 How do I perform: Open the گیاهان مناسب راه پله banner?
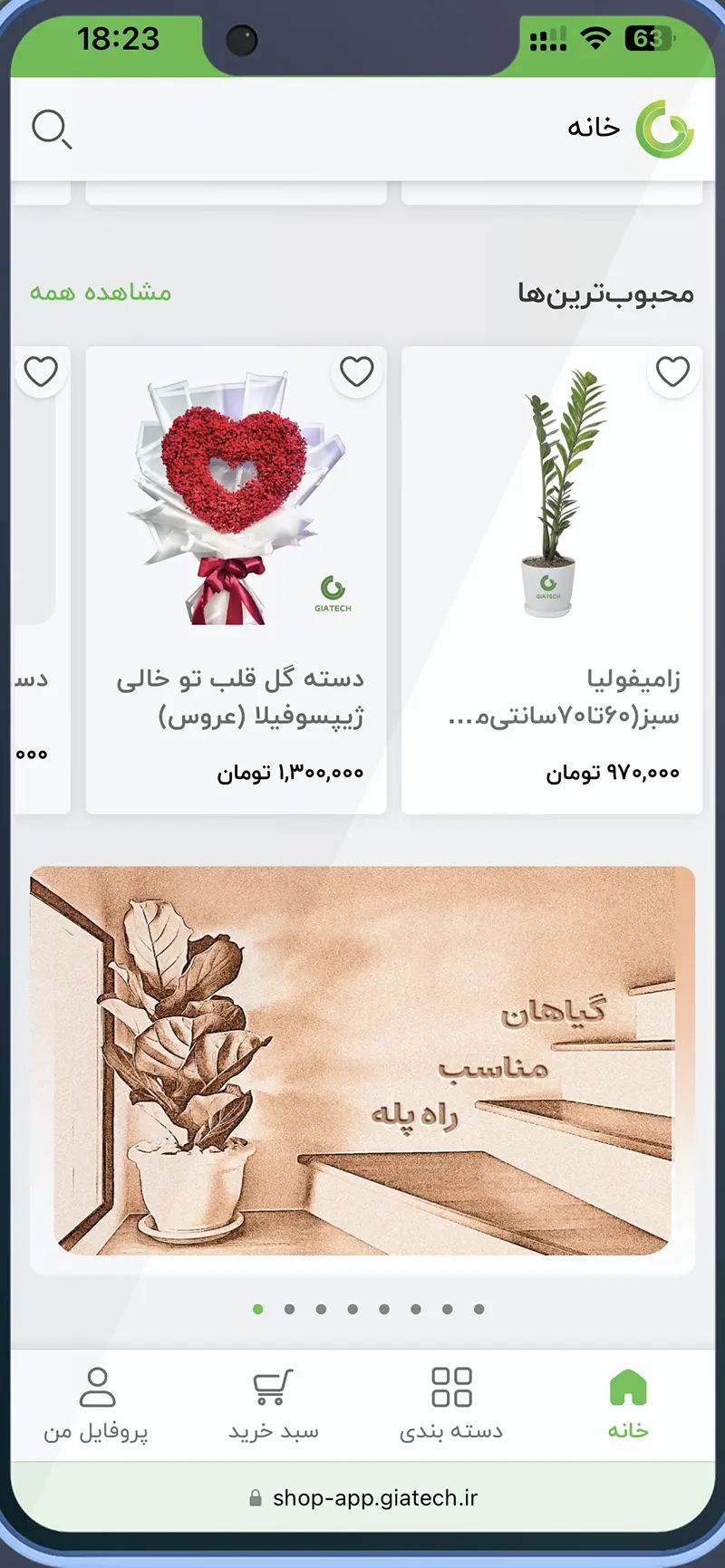click(362, 1060)
